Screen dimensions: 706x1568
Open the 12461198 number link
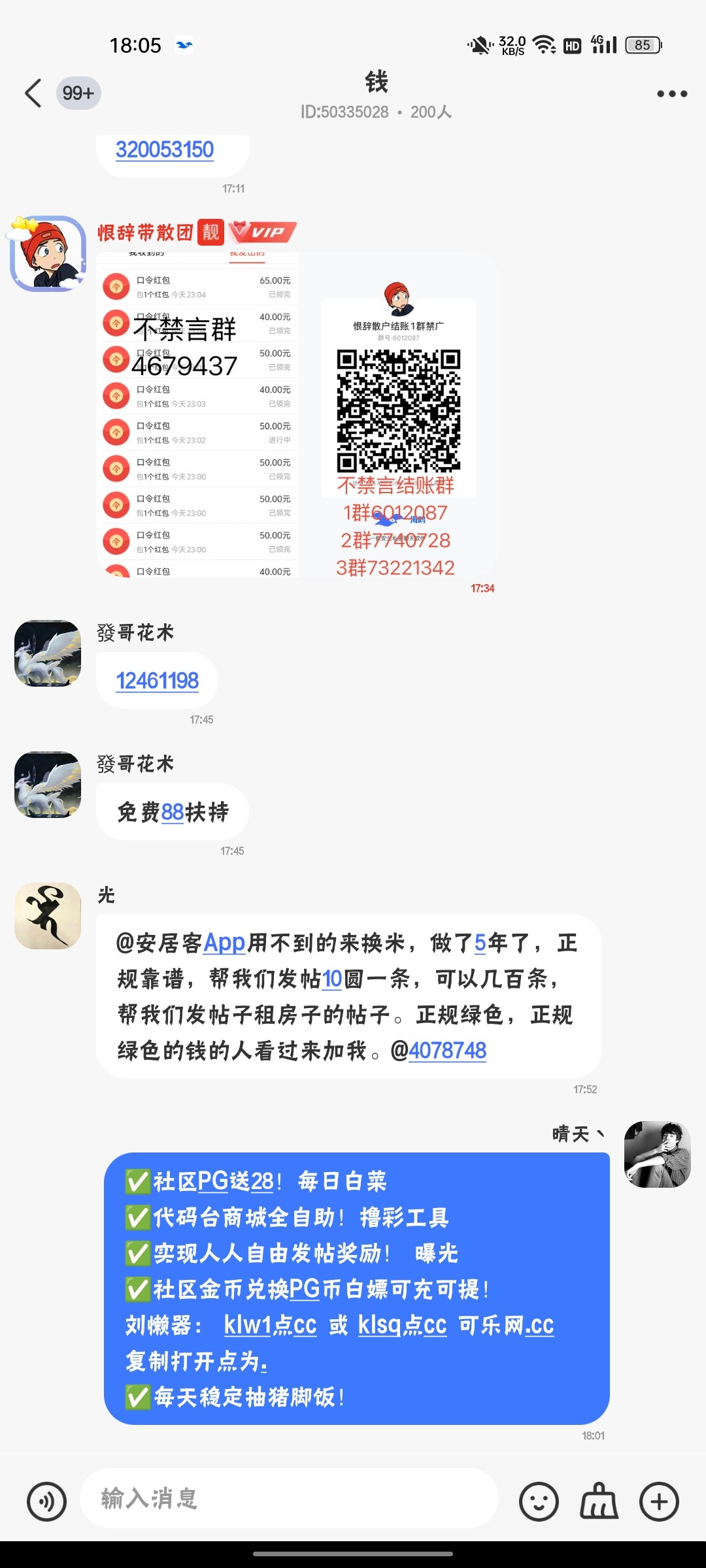[157, 680]
